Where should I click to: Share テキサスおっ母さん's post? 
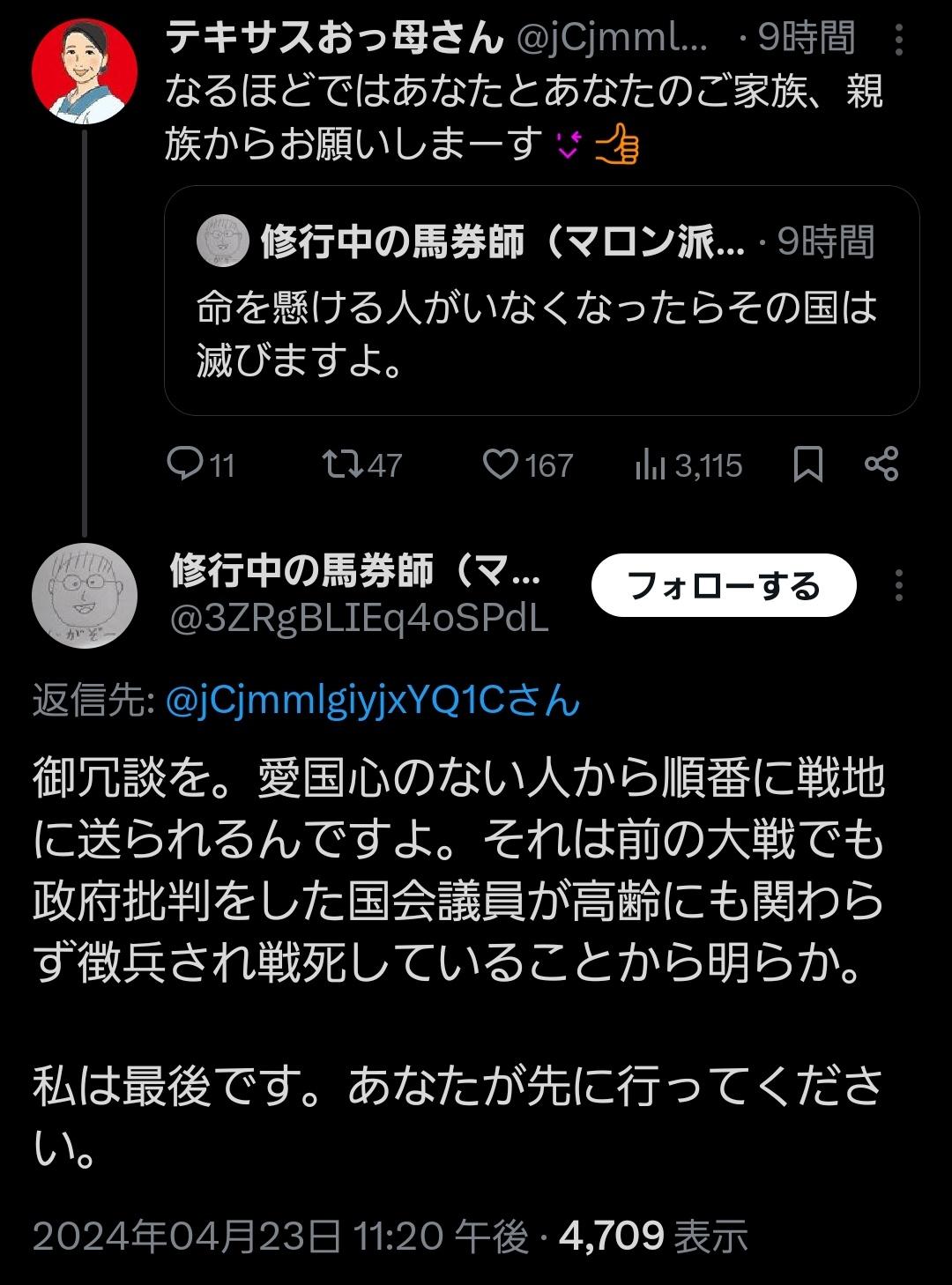coord(881,464)
